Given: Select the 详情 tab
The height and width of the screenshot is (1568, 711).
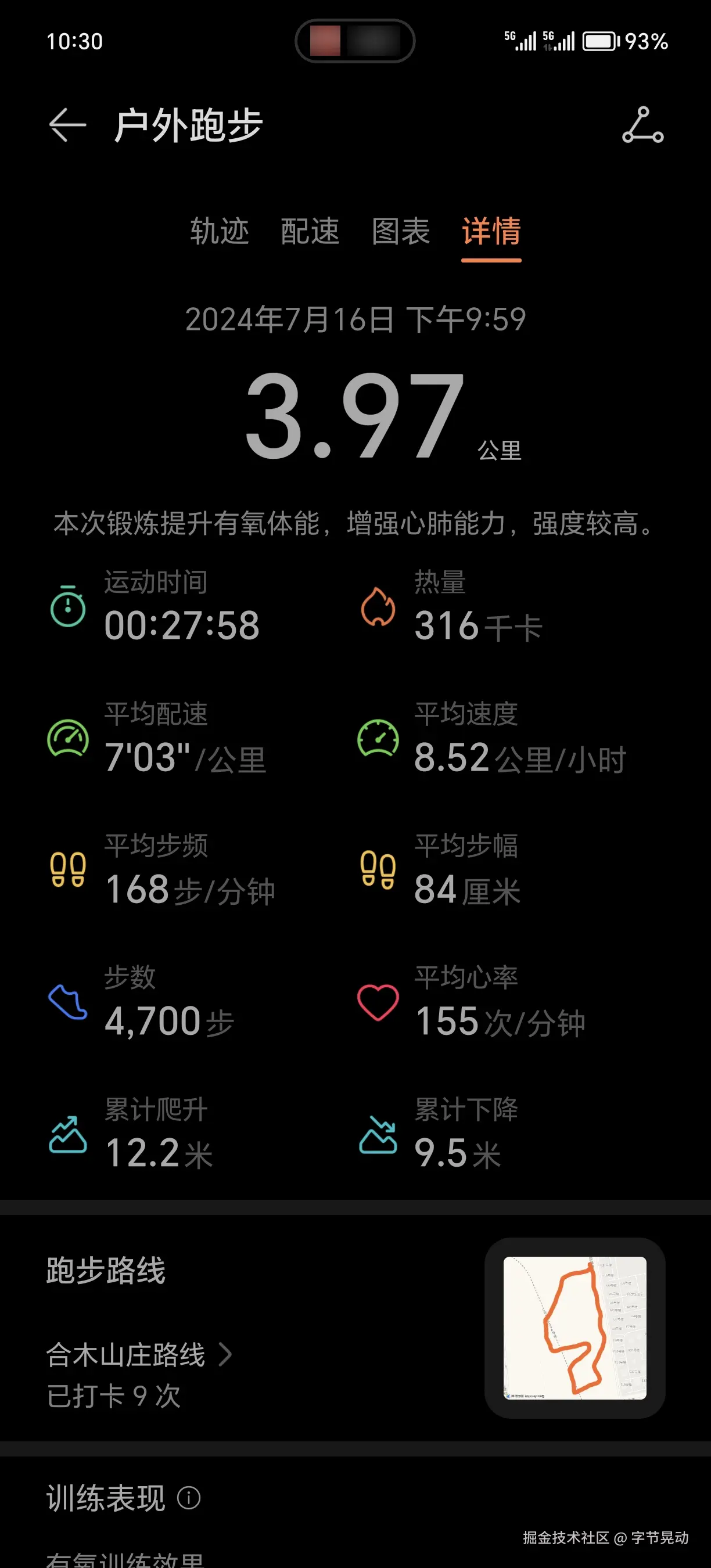Looking at the screenshot, I should click(x=491, y=232).
